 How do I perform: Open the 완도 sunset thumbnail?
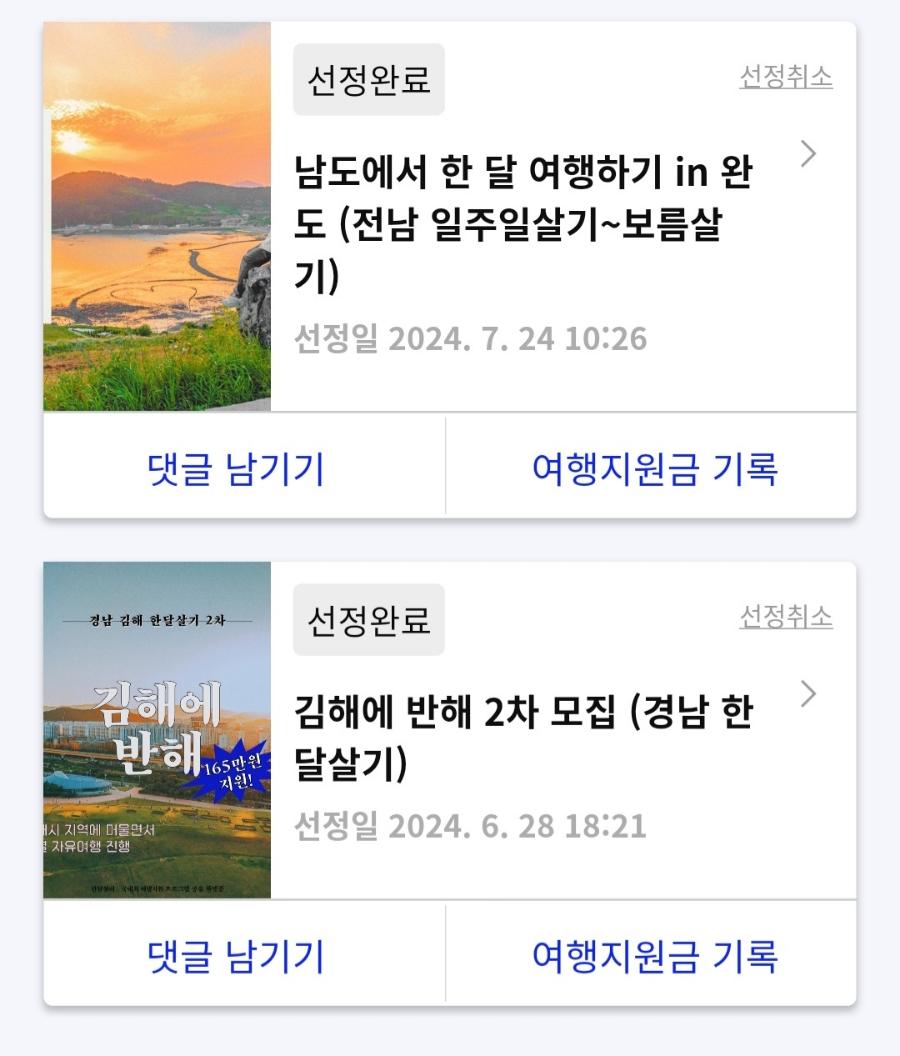(x=157, y=216)
